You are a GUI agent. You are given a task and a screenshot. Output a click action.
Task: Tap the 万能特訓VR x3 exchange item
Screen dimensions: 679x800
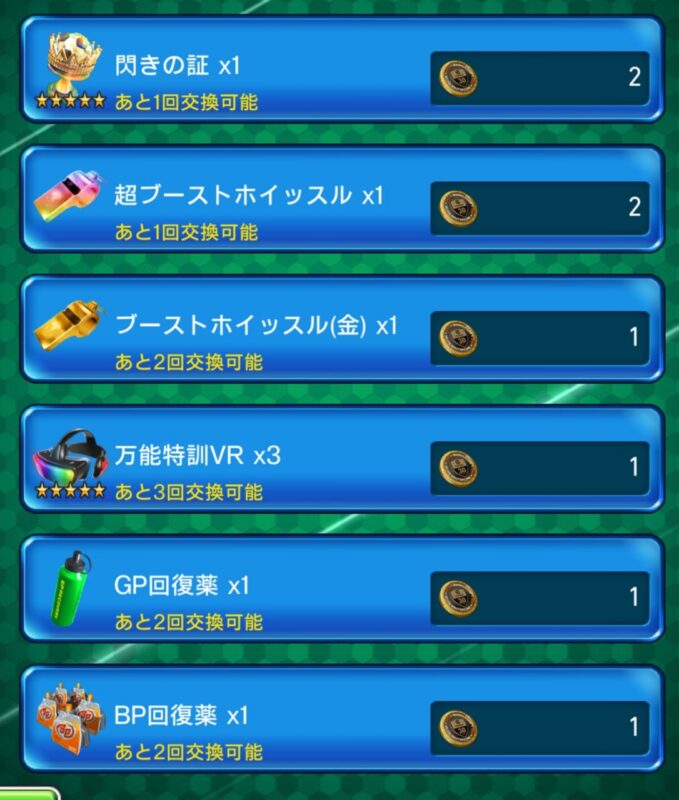[340, 468]
